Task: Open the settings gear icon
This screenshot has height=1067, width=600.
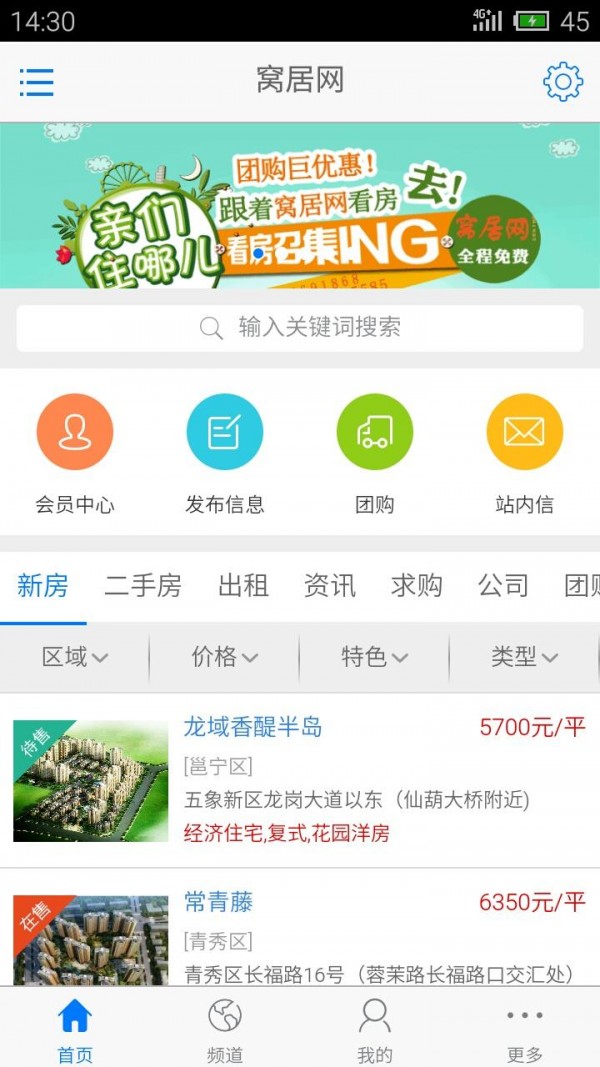Action: pyautogui.click(x=562, y=82)
